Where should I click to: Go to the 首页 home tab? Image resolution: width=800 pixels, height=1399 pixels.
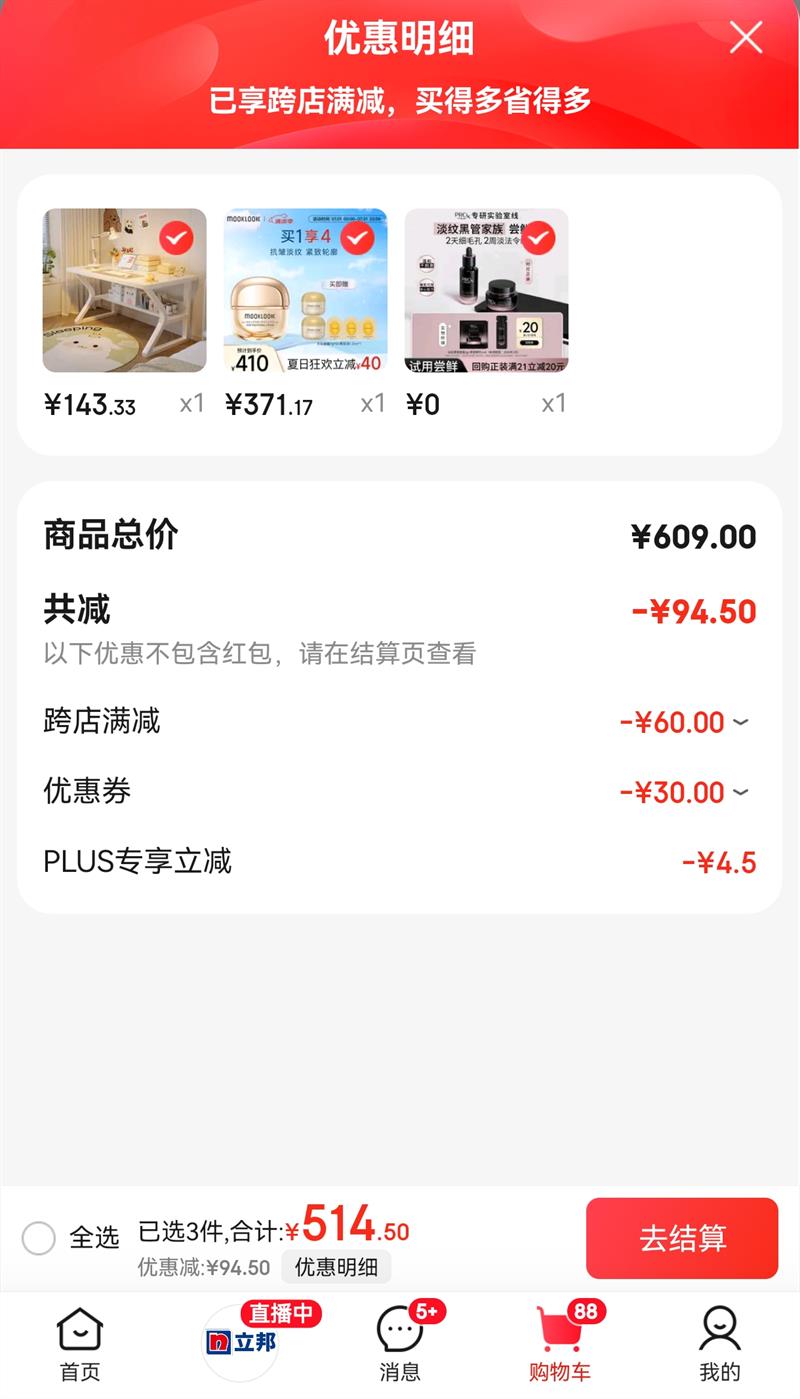[x=80, y=1343]
